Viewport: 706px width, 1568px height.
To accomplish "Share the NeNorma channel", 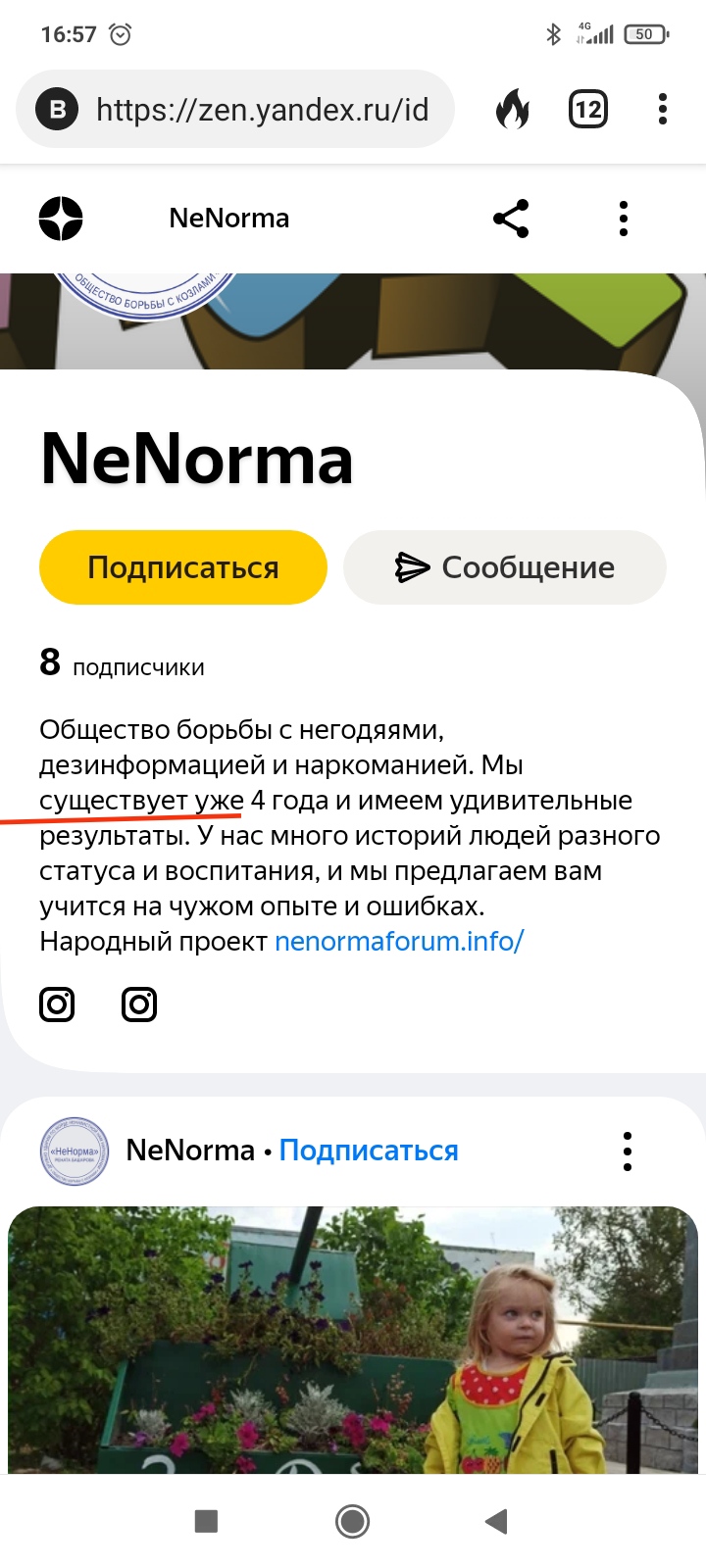I will 511,219.
